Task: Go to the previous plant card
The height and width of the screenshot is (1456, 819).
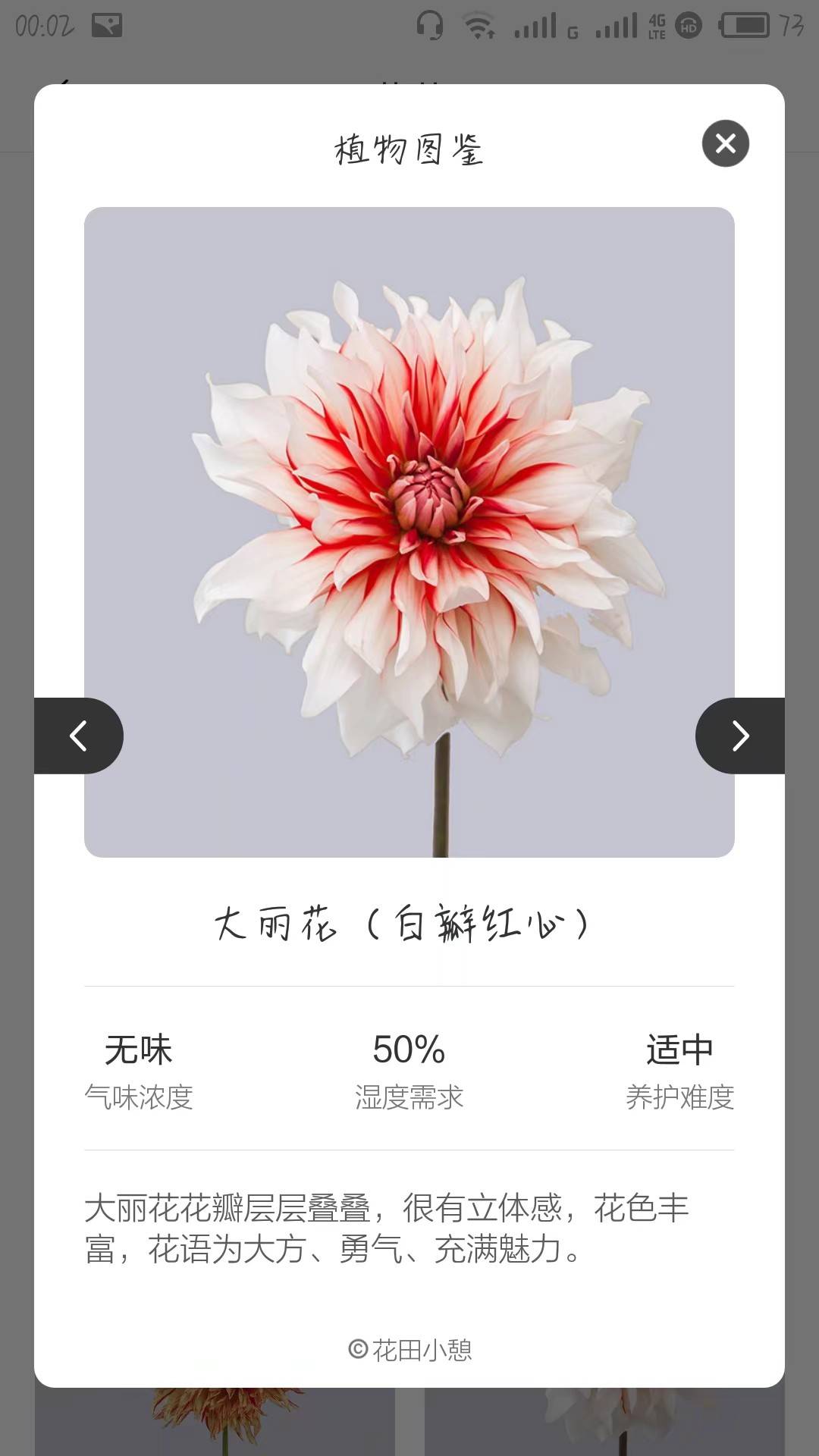Action: tap(79, 736)
